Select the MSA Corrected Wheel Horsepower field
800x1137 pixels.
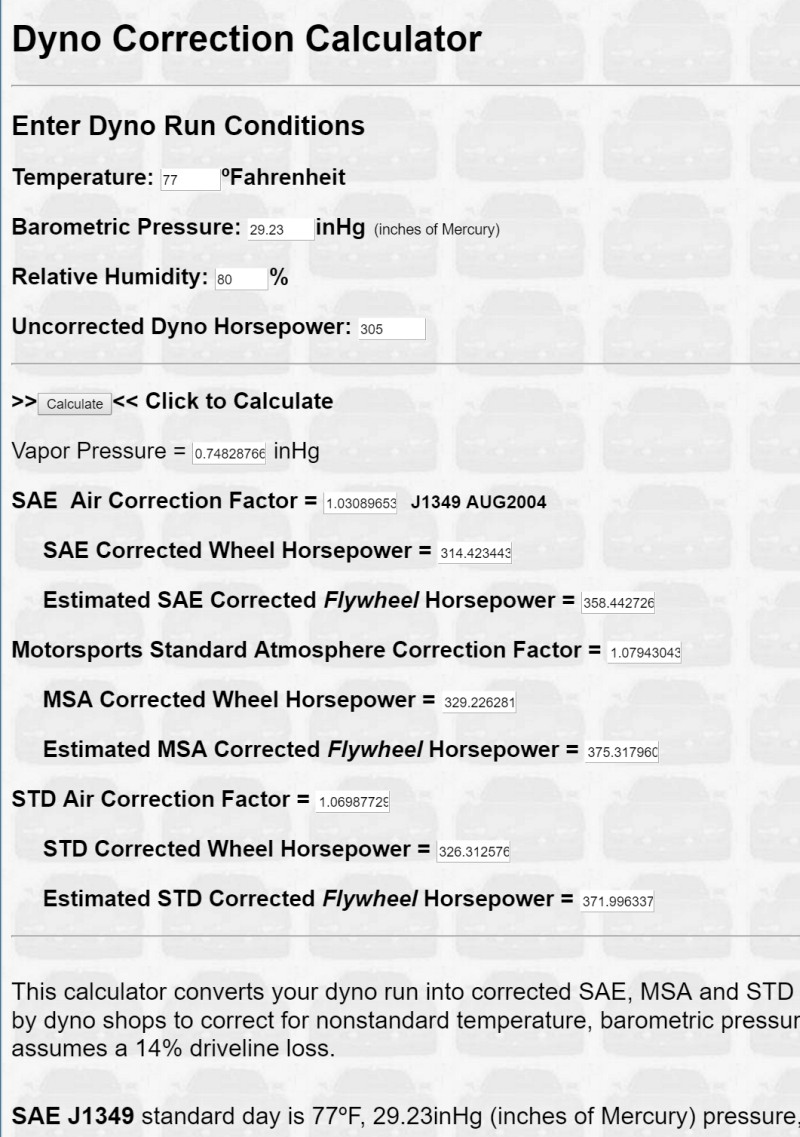tap(479, 703)
